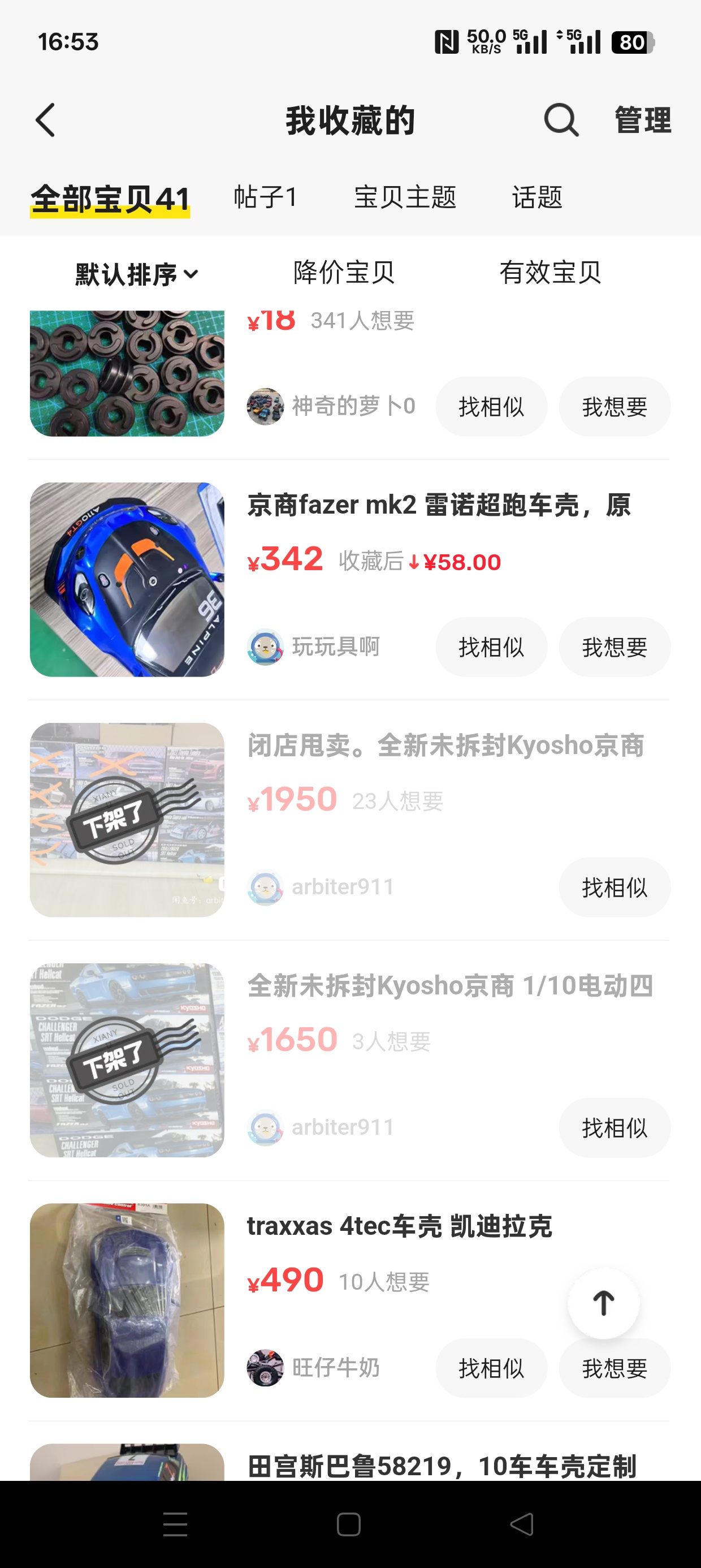This screenshot has height=1568, width=701.
Task: Tap 管理 to manage favorites
Action: tap(643, 120)
